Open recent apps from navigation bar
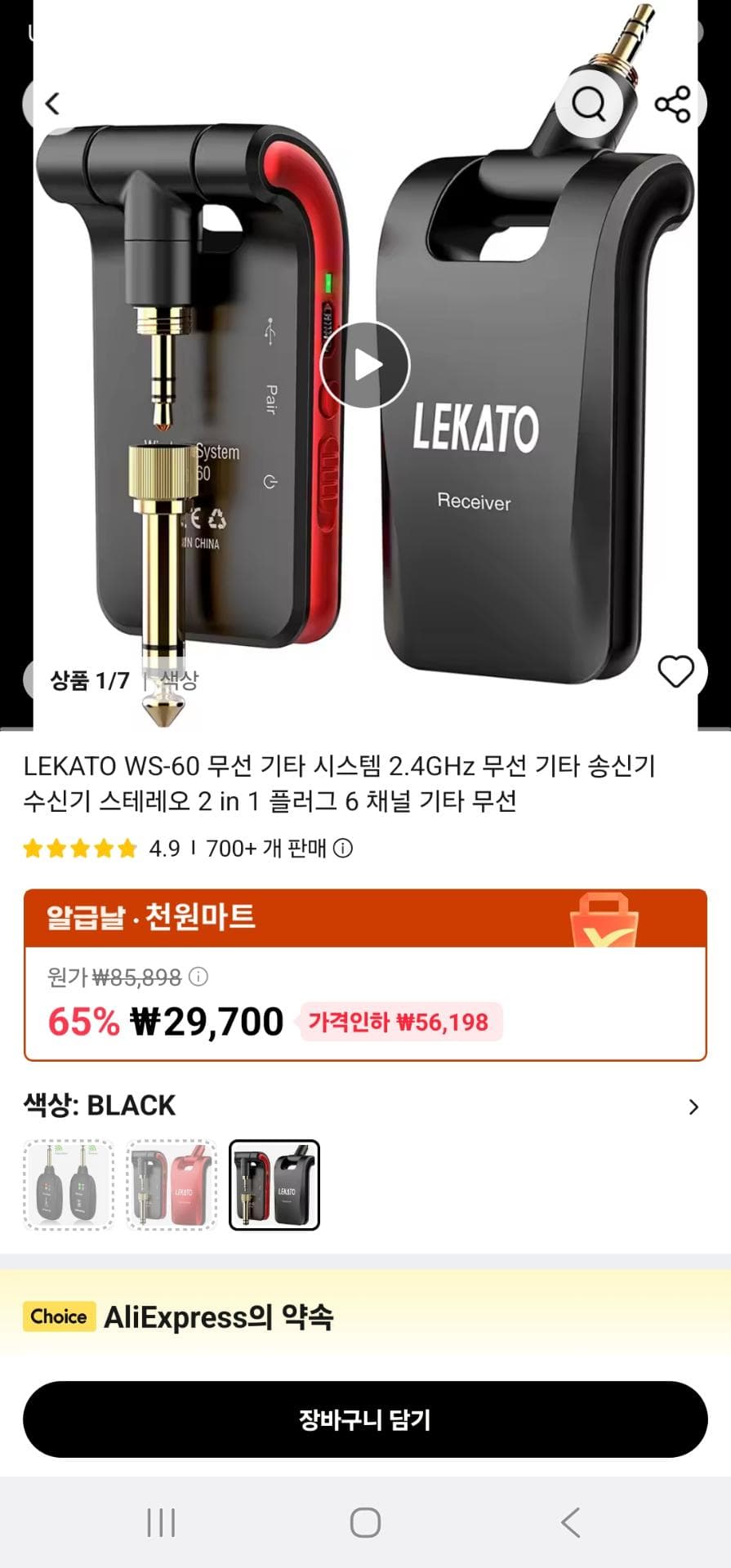This screenshot has width=731, height=1568. (x=161, y=1522)
